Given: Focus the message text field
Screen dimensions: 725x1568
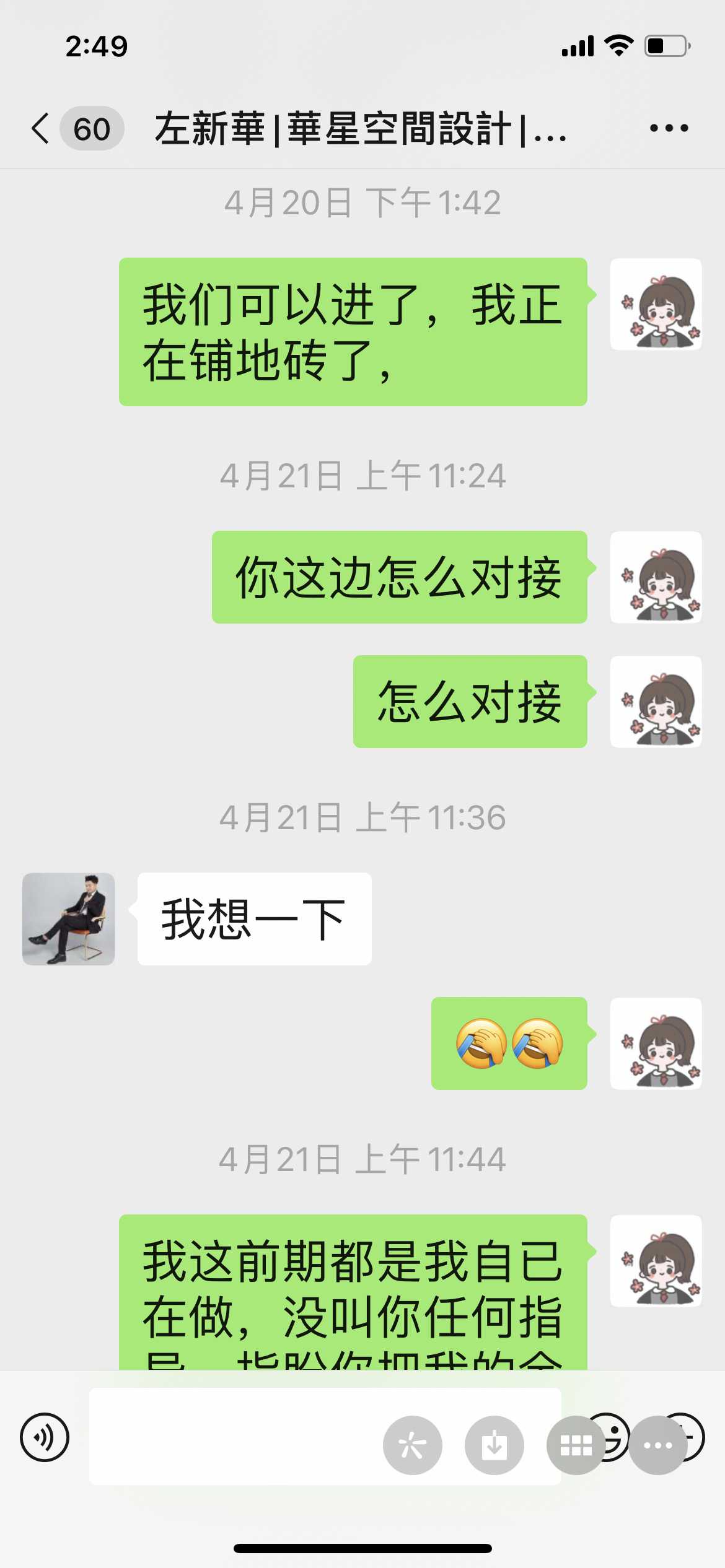Looking at the screenshot, I should 235,1437.
